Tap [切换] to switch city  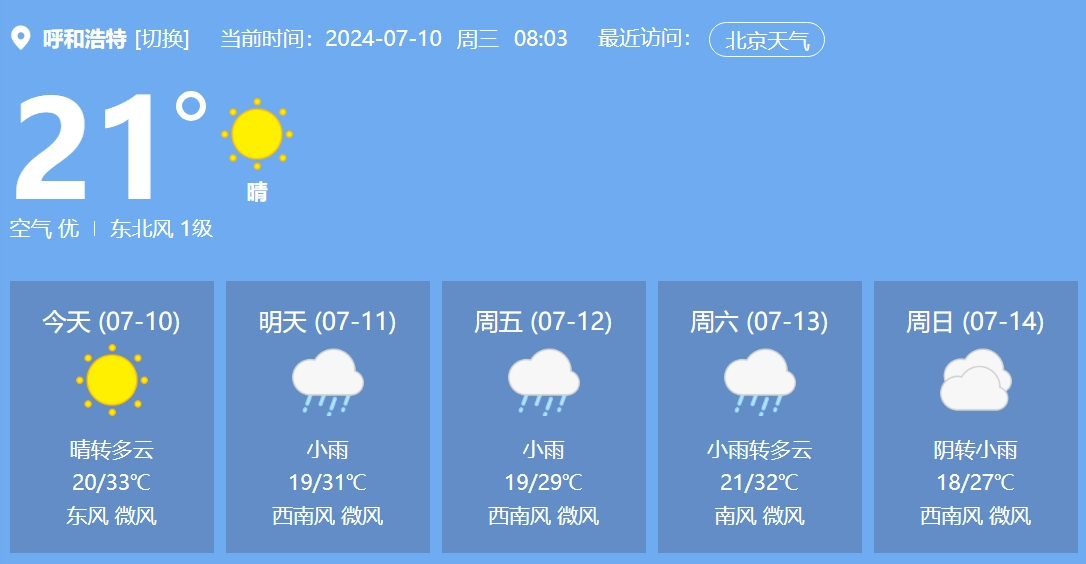pos(162,39)
